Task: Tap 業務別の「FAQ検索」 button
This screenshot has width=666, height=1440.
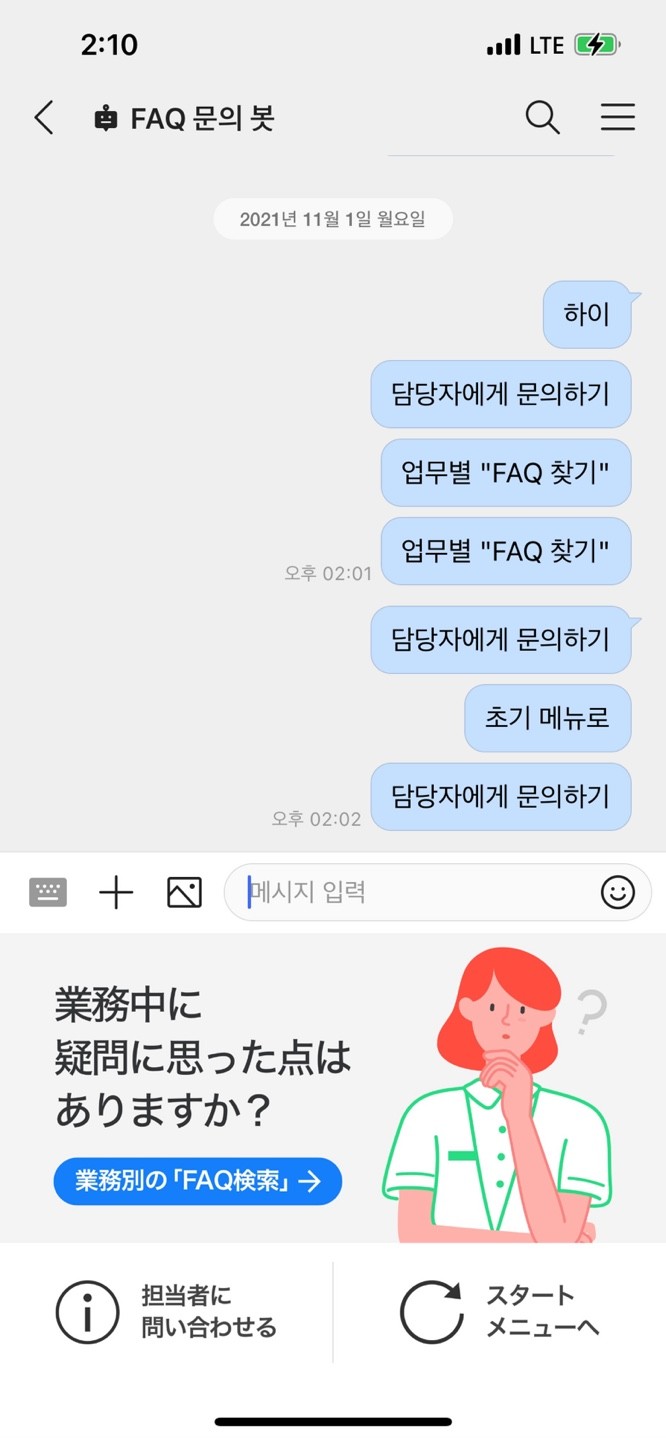Action: 198,1182
